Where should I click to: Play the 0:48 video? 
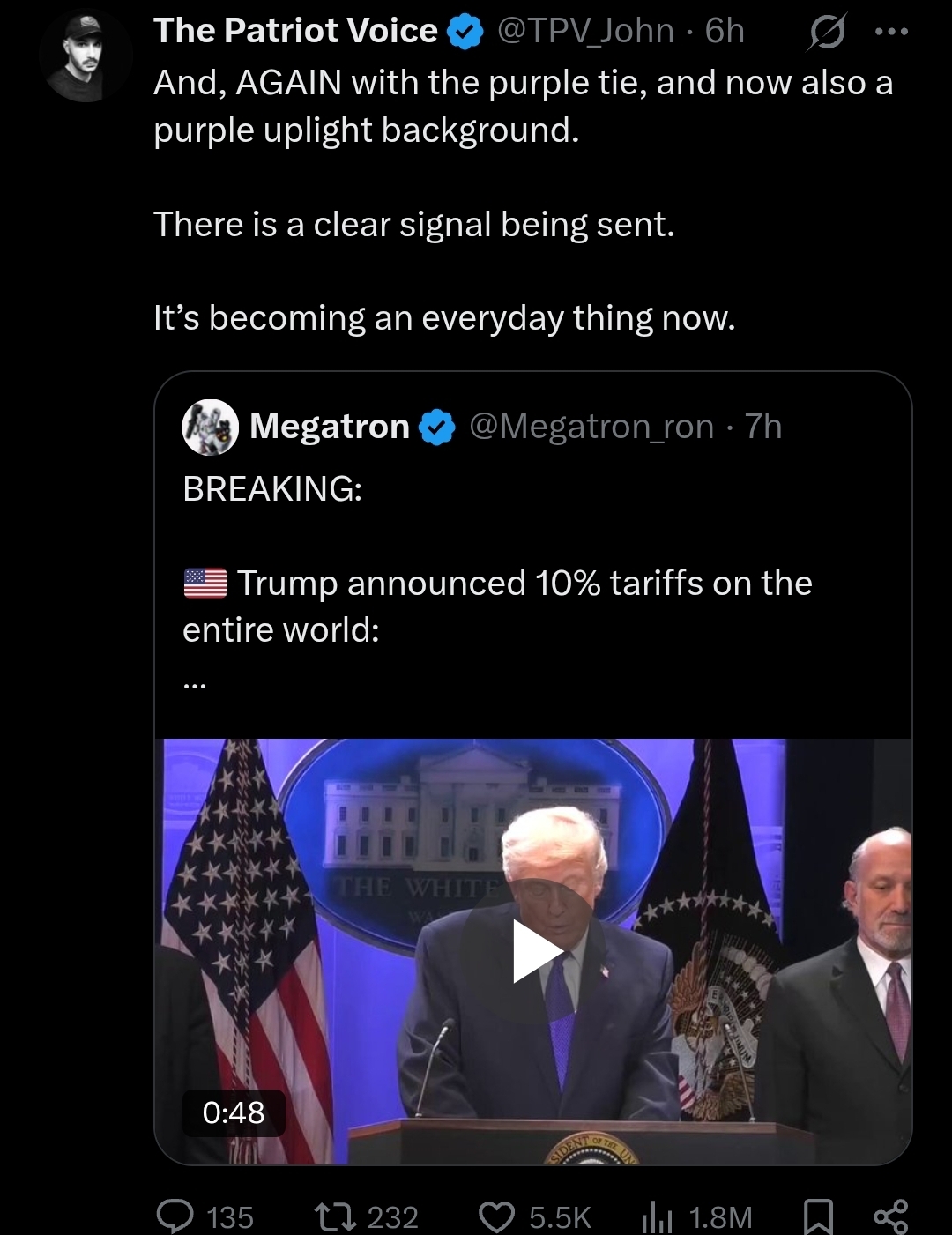[538, 951]
